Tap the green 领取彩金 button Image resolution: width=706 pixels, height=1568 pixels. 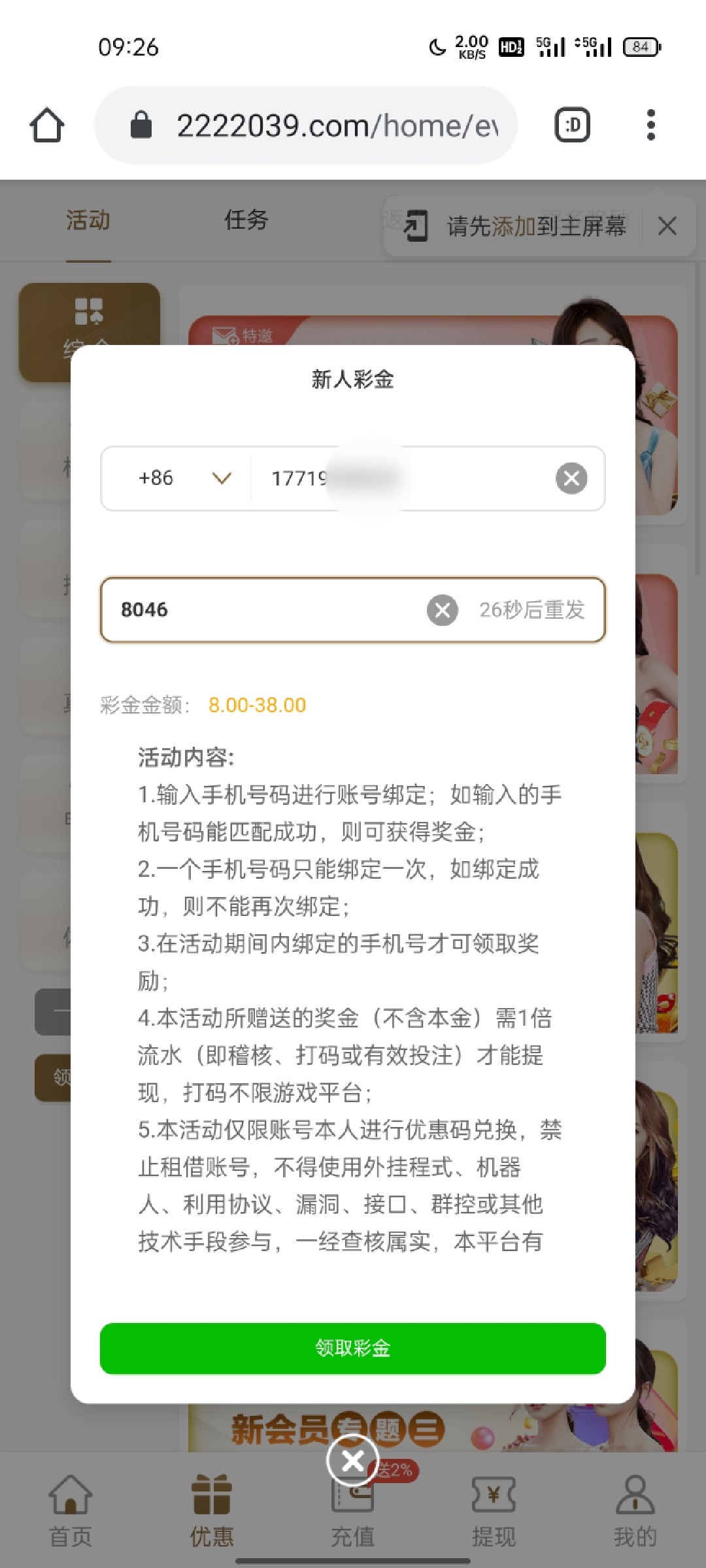352,1348
